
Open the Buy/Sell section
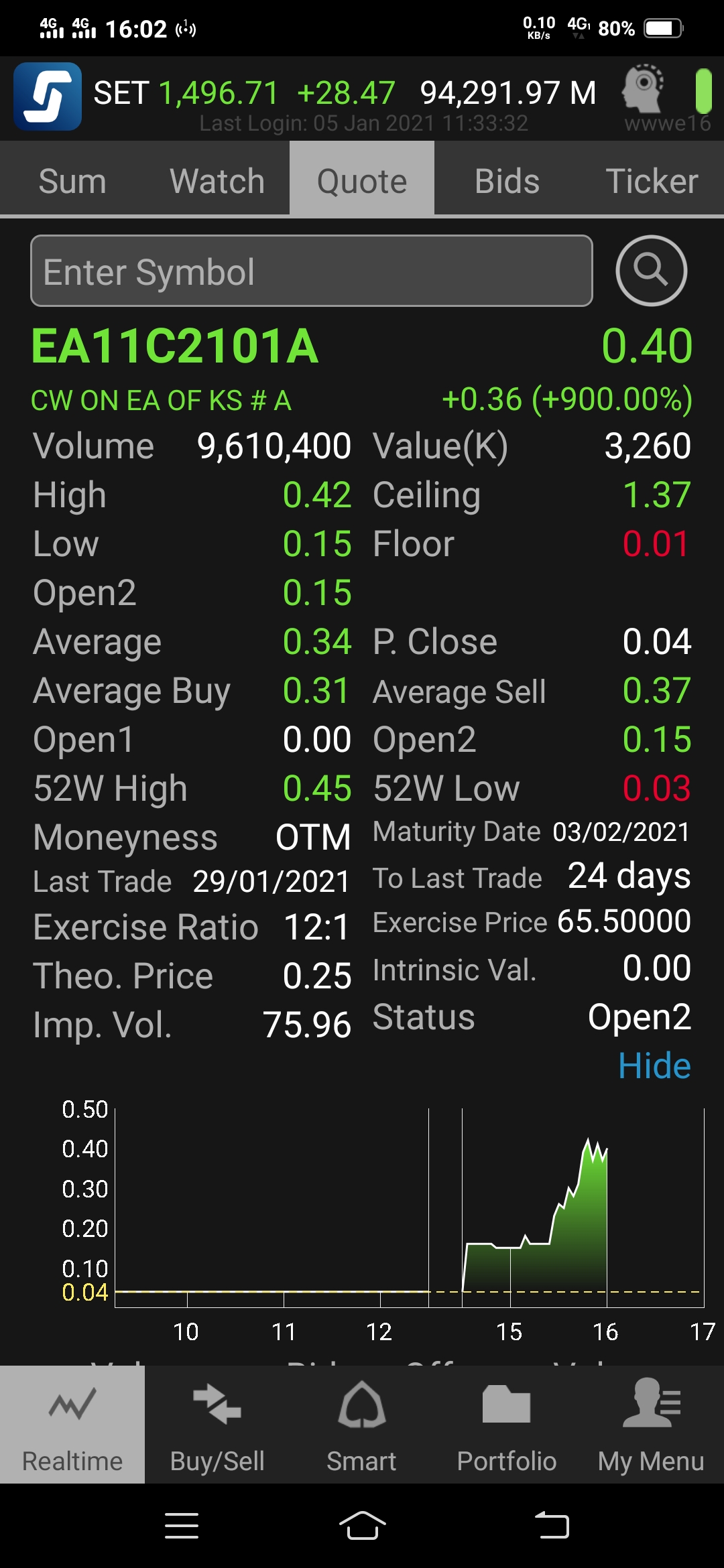pyautogui.click(x=217, y=1424)
